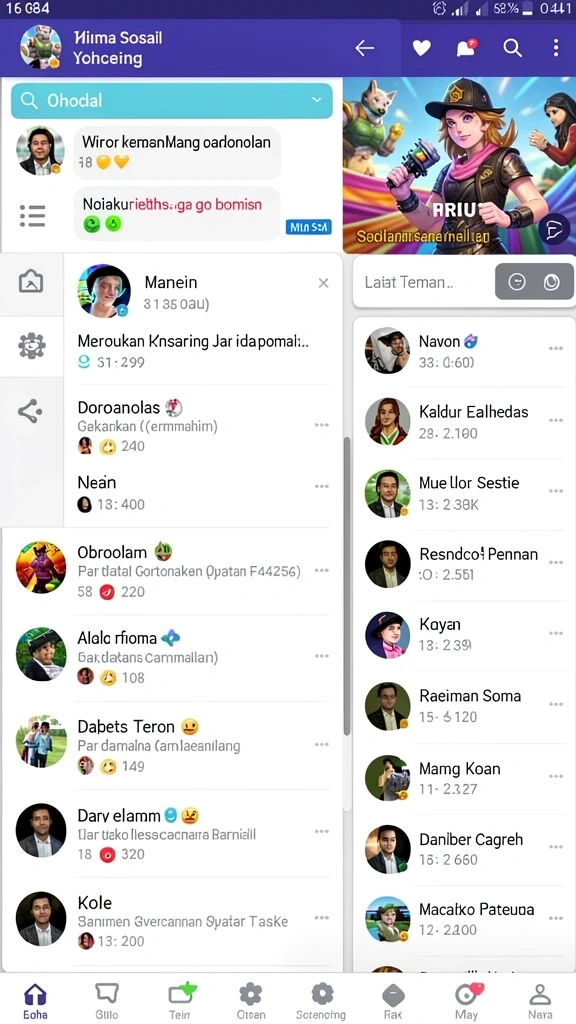Tap the back arrow in the header

364,48
